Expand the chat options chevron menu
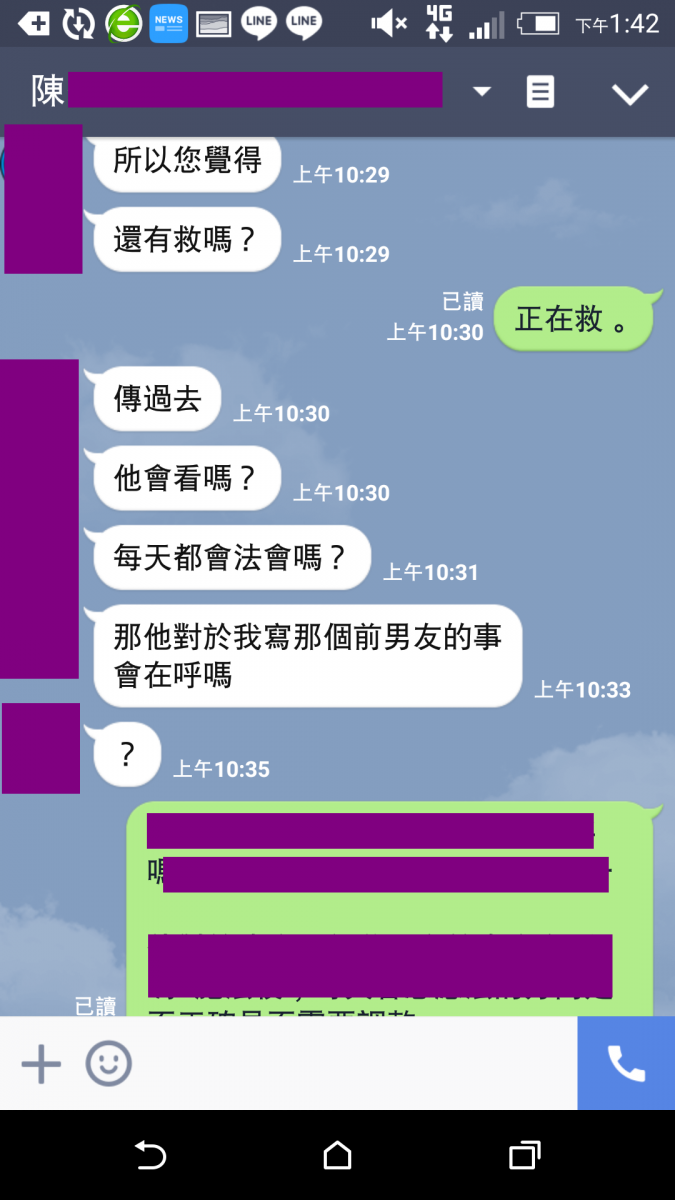675x1200 pixels. pyautogui.click(x=630, y=94)
